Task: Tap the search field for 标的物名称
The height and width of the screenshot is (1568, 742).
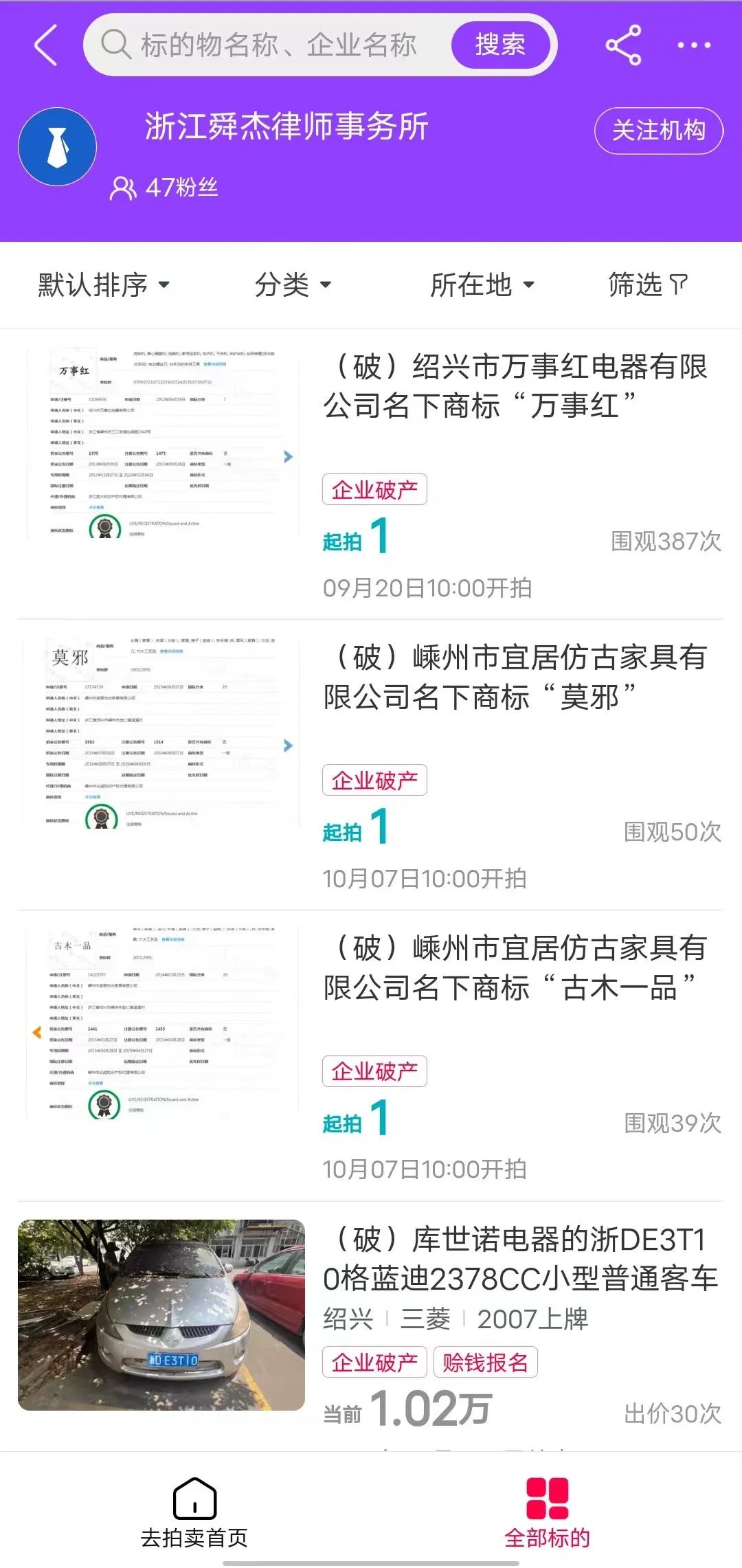Action: coord(275,45)
